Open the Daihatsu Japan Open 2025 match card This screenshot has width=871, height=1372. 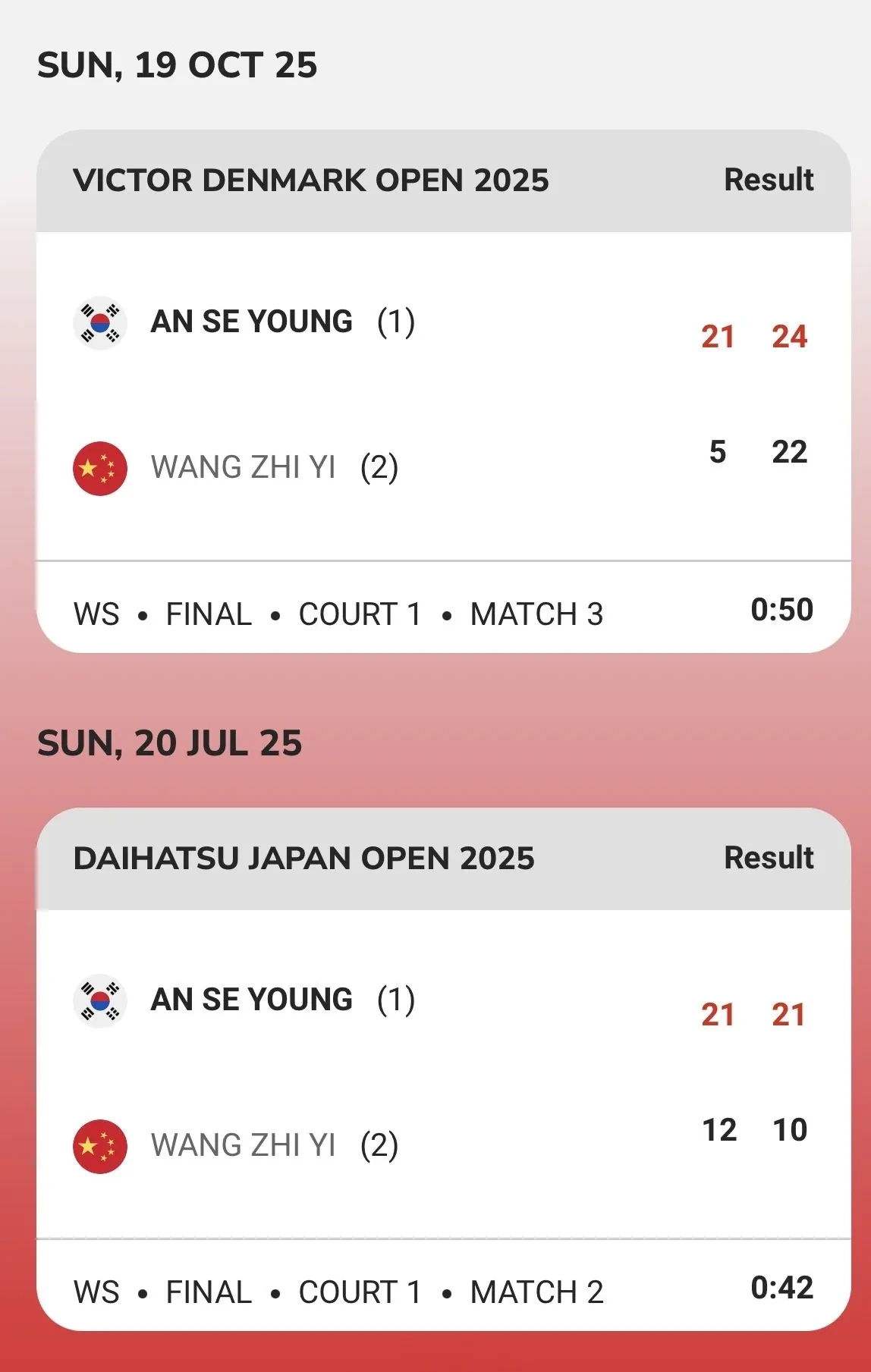(x=443, y=1069)
